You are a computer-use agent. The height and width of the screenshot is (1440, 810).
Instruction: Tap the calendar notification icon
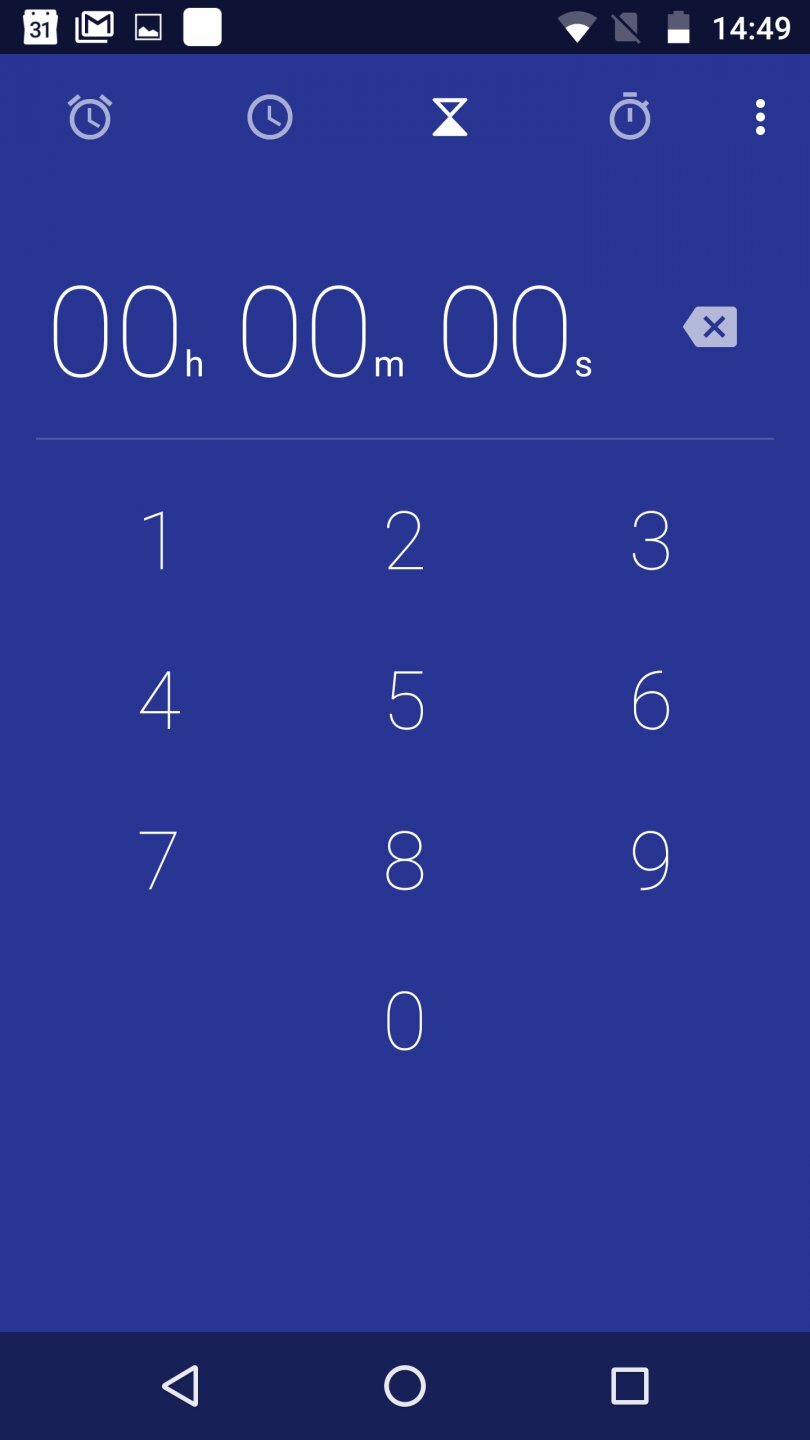39,25
